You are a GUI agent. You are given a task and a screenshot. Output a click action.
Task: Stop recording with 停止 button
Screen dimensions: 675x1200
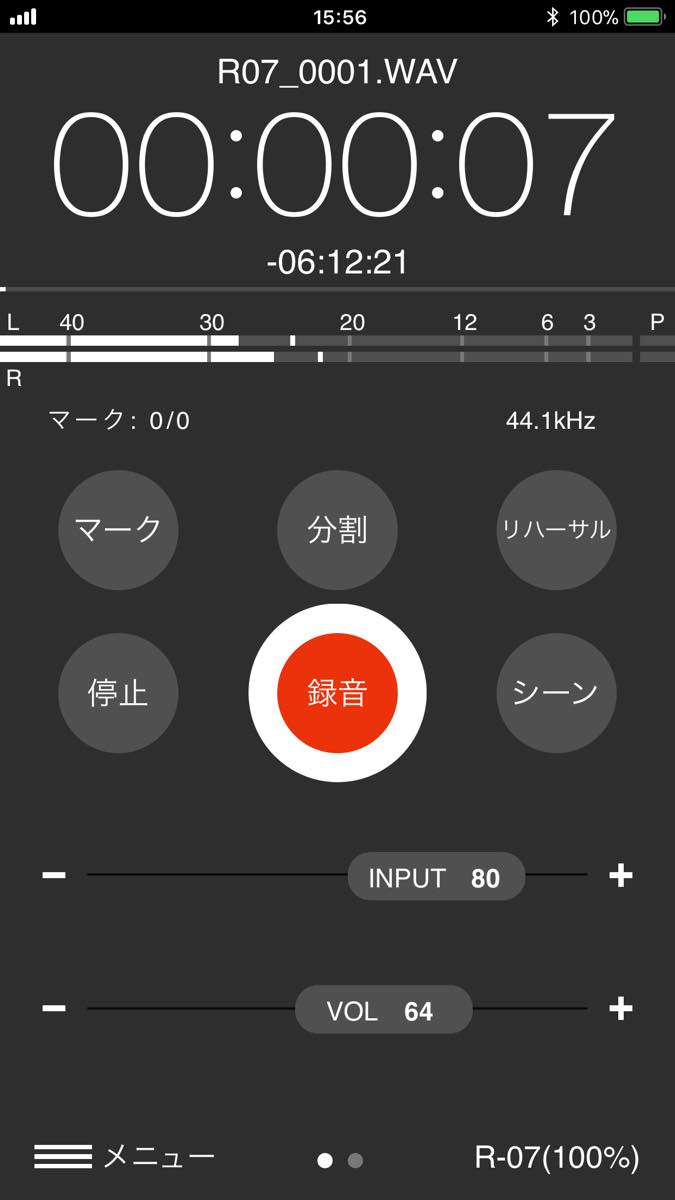(x=118, y=693)
